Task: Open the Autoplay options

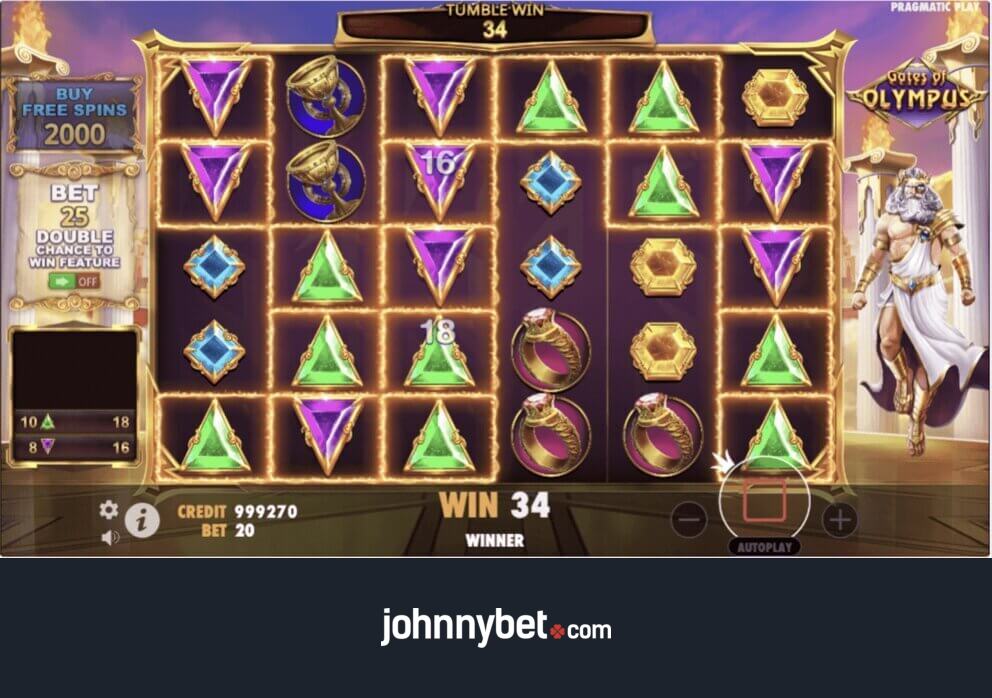Action: tap(764, 547)
